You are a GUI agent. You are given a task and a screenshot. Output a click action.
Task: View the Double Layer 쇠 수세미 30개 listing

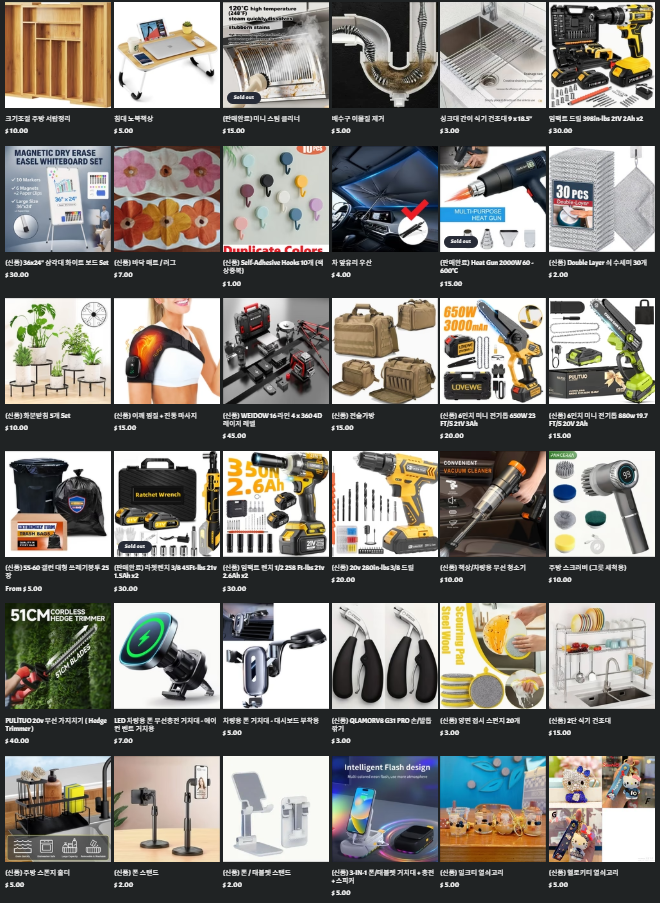[602, 199]
